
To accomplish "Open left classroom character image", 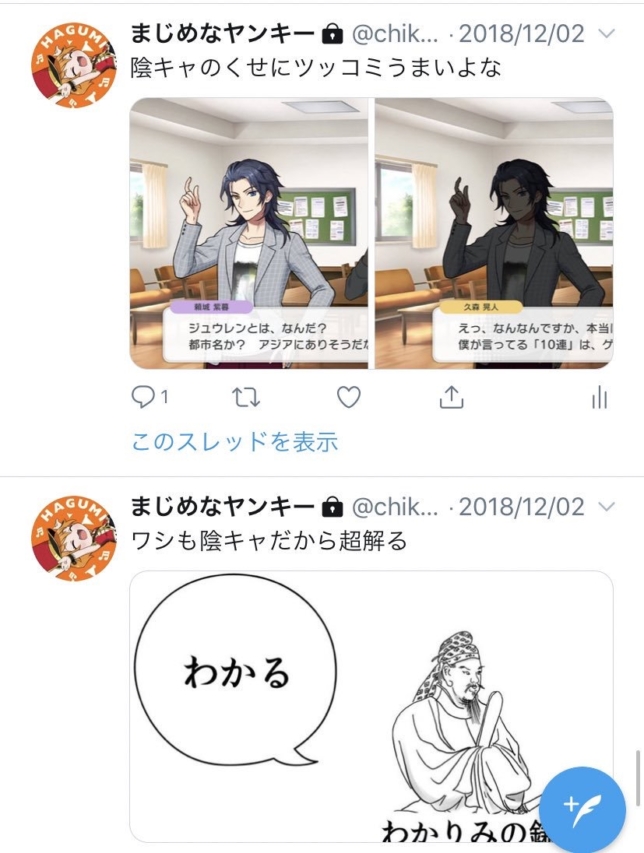I will tap(249, 233).
